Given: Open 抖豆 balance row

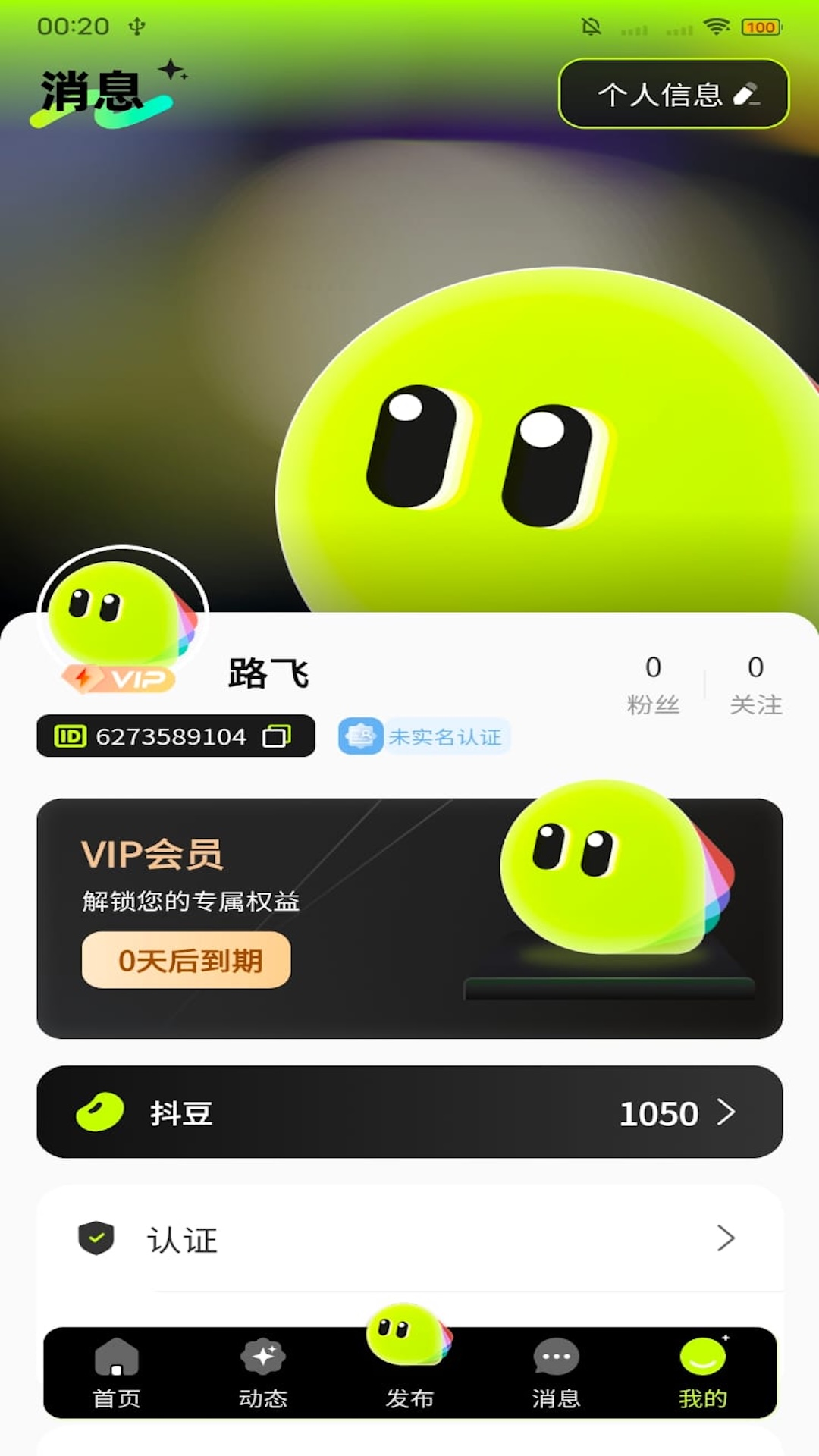Looking at the screenshot, I should [409, 1112].
